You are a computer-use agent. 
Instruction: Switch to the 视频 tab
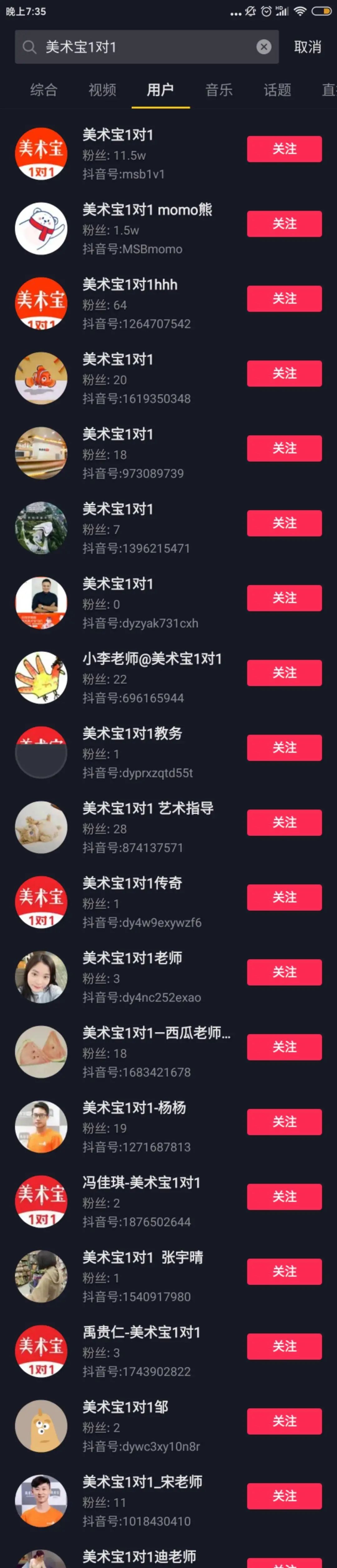tap(102, 90)
